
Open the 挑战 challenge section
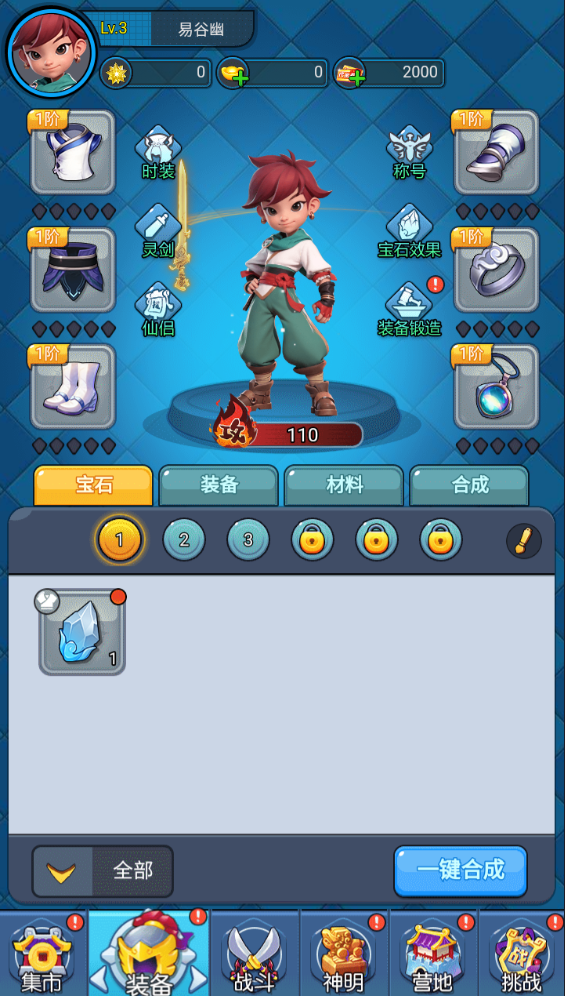pyautogui.click(x=522, y=955)
